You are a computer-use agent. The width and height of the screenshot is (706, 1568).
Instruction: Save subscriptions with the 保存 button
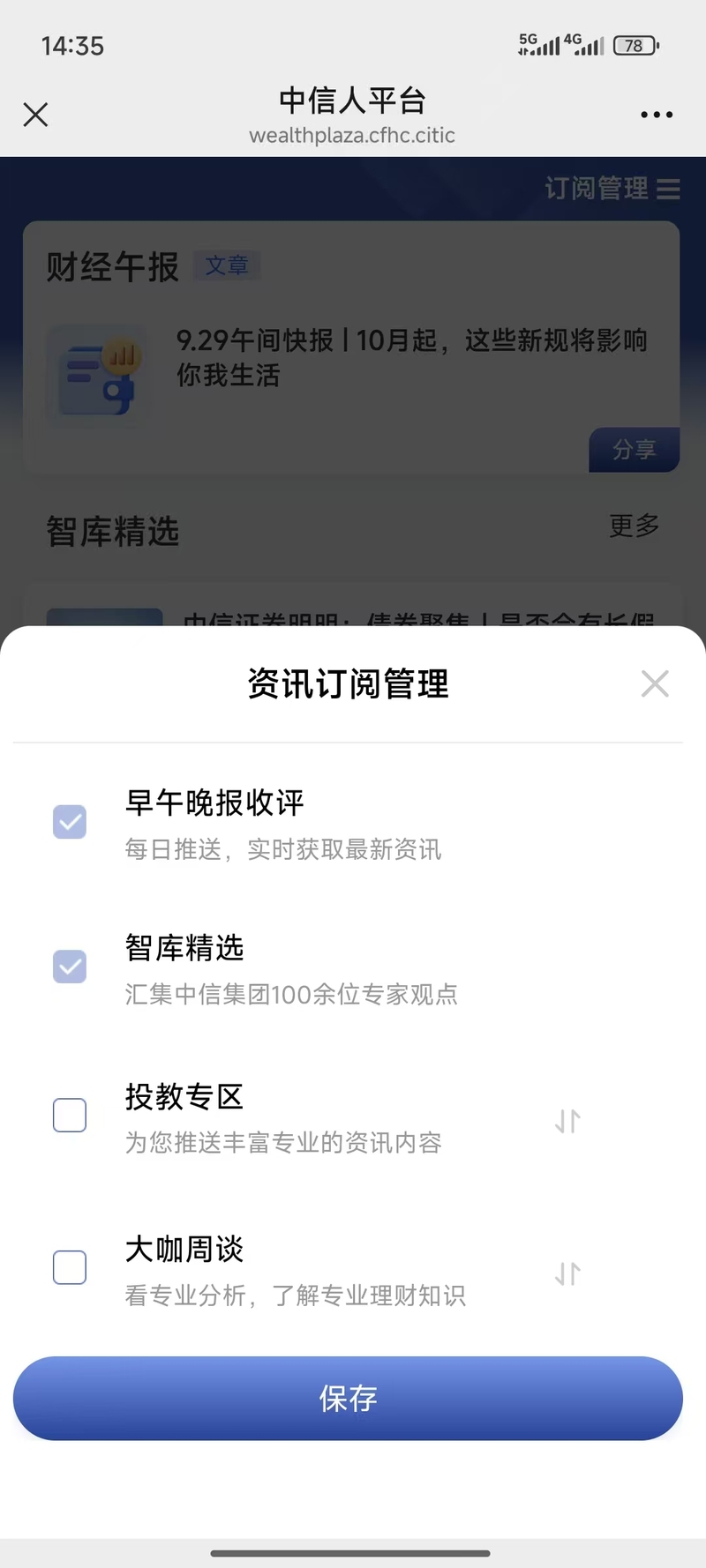coord(348,1398)
